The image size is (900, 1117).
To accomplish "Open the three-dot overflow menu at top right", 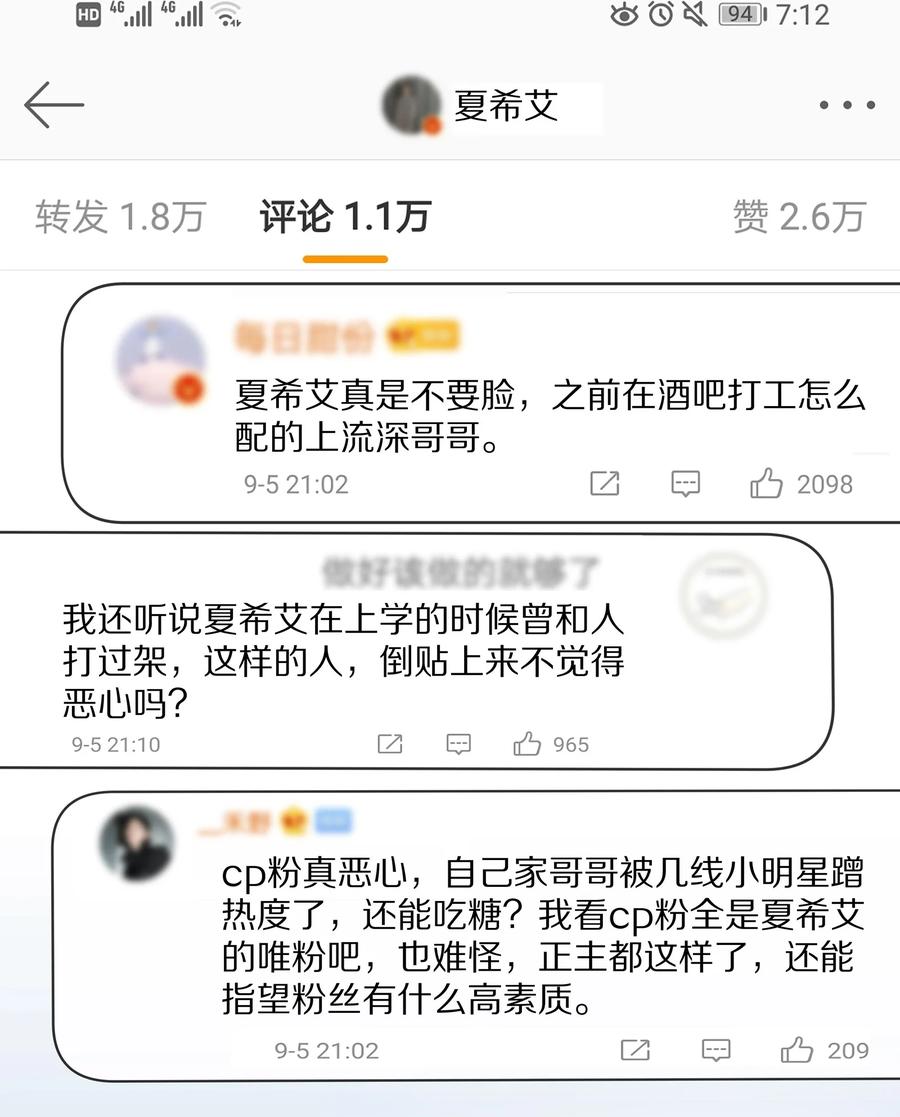I will [x=846, y=104].
